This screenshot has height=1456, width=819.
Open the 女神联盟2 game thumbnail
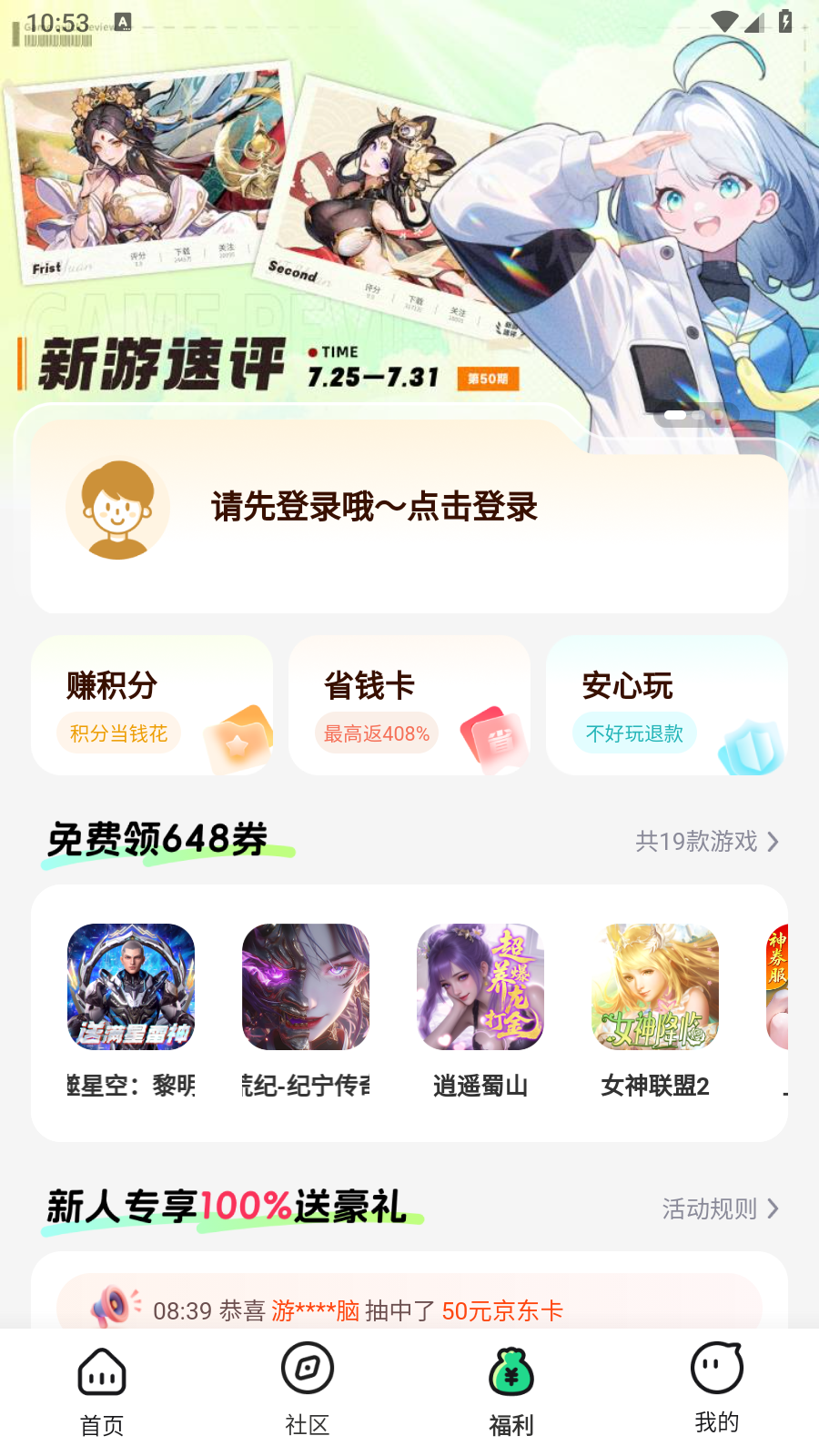(656, 986)
